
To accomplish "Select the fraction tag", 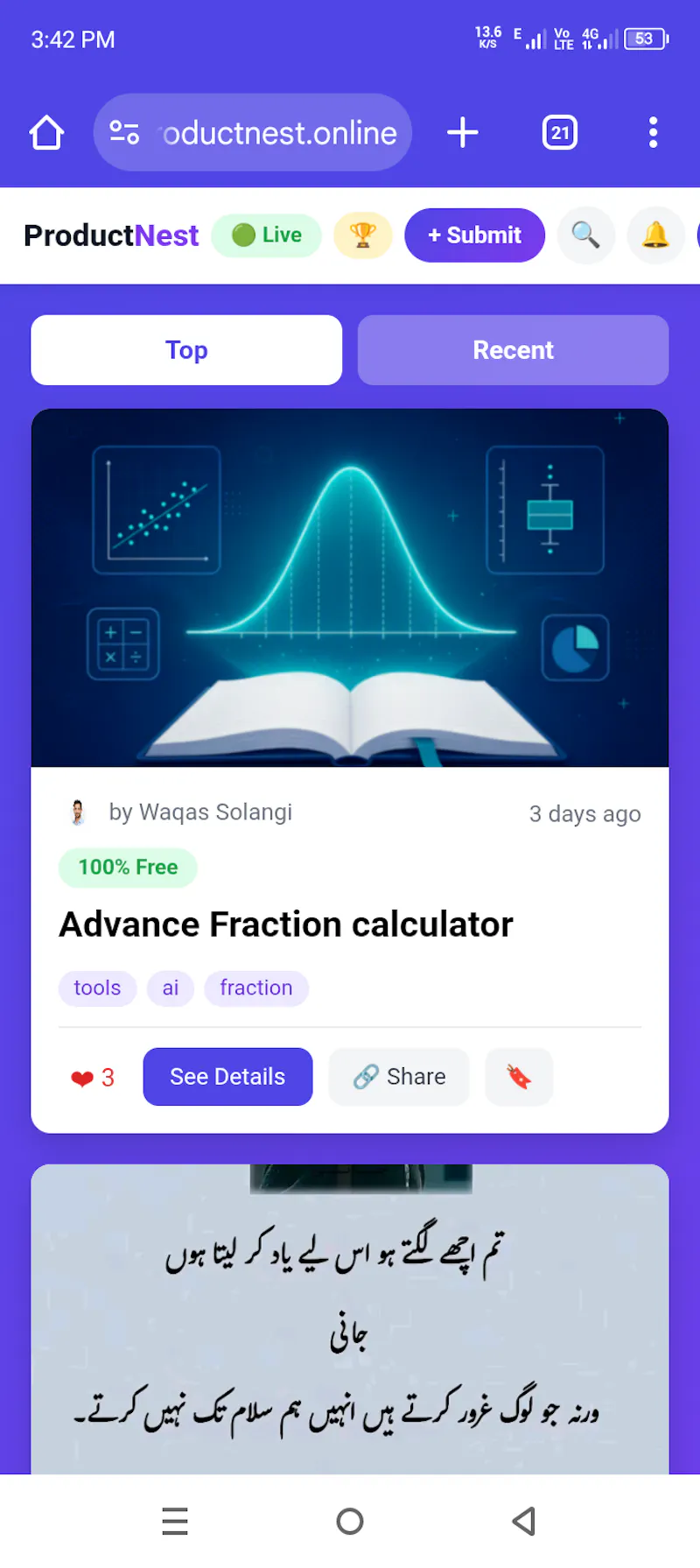I will (x=256, y=988).
